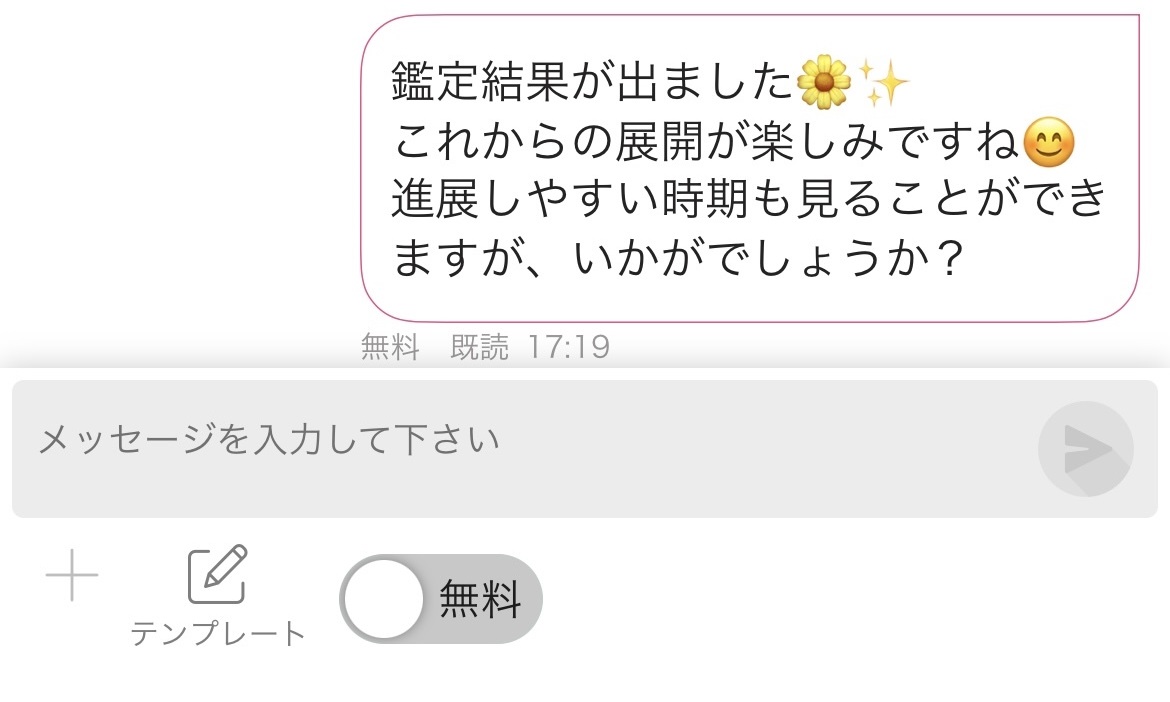Toggle the 無料 switch
Image resolution: width=1170 pixels, height=702 pixels.
(441, 599)
